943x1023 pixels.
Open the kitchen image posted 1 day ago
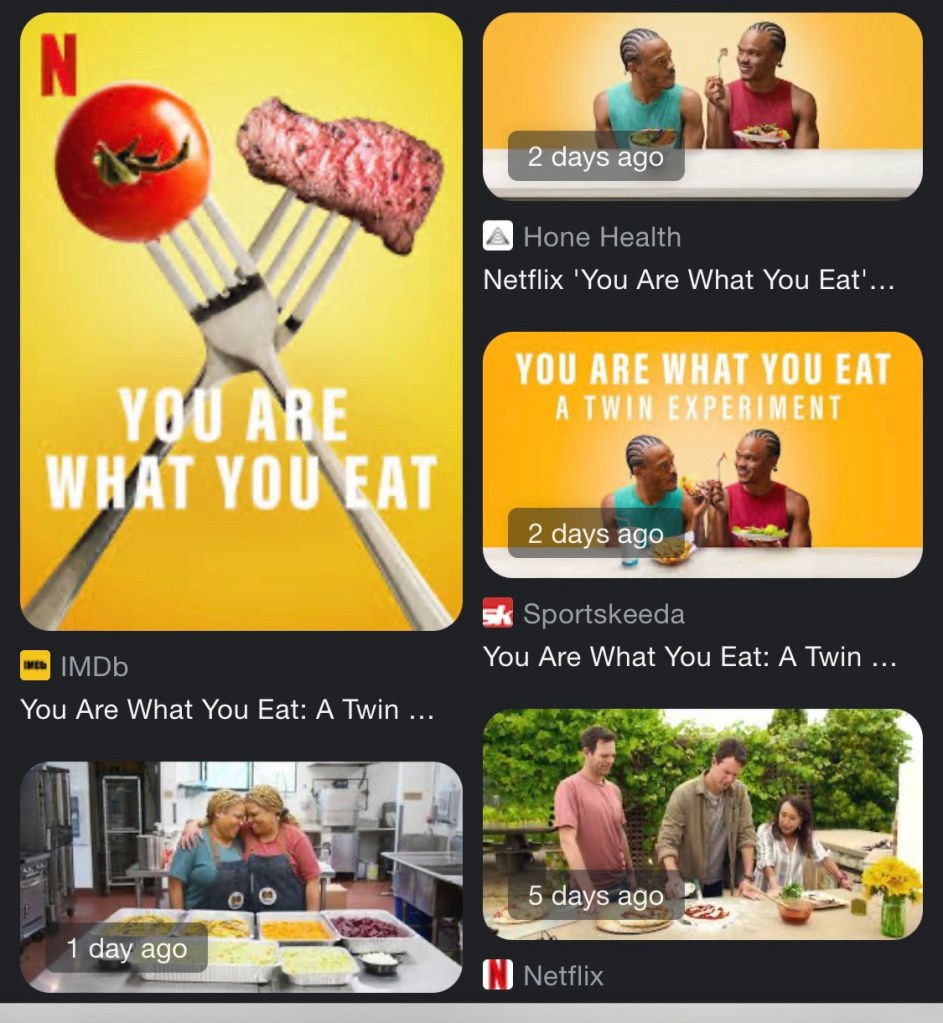241,876
